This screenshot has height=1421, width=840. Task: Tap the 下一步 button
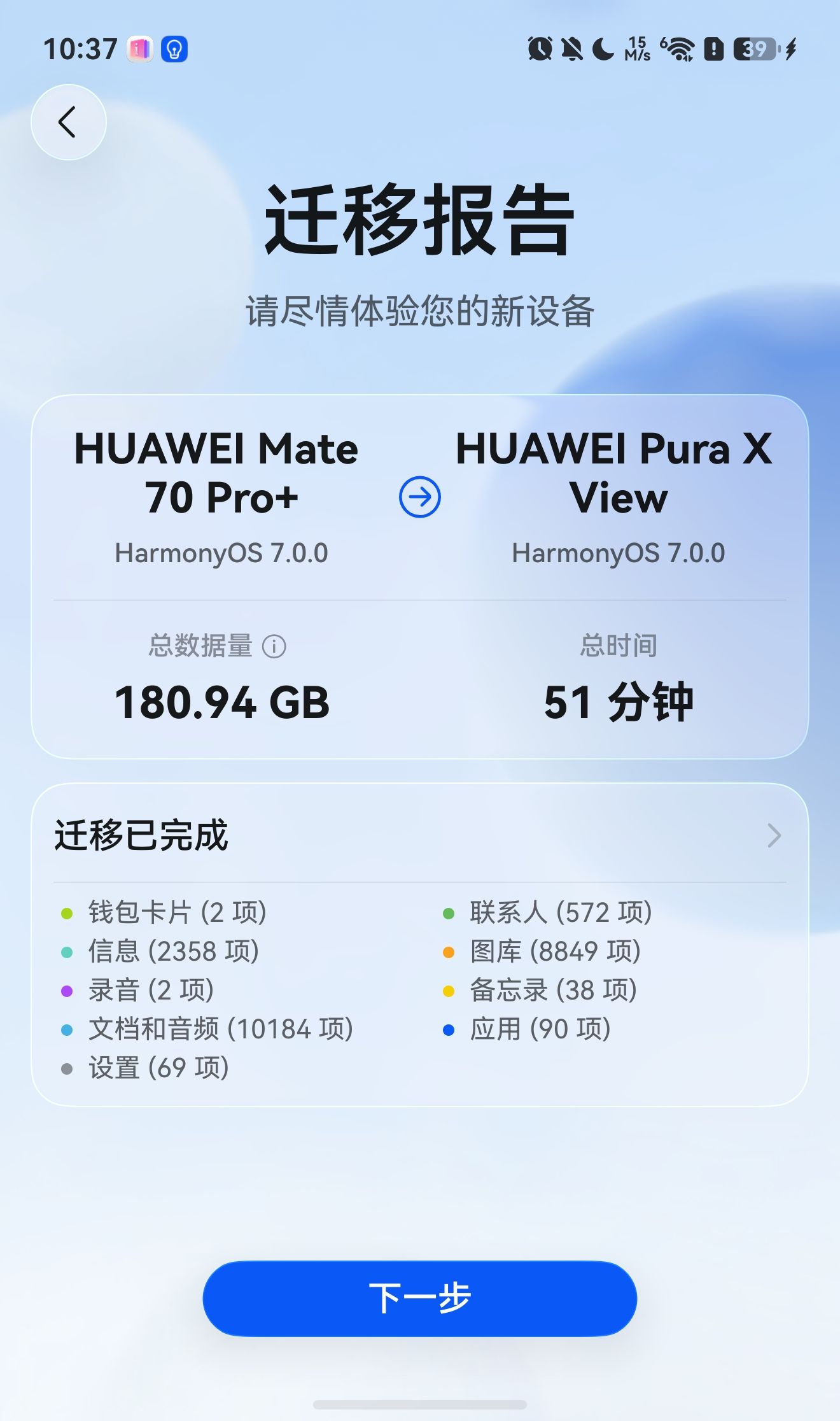coord(419,1299)
